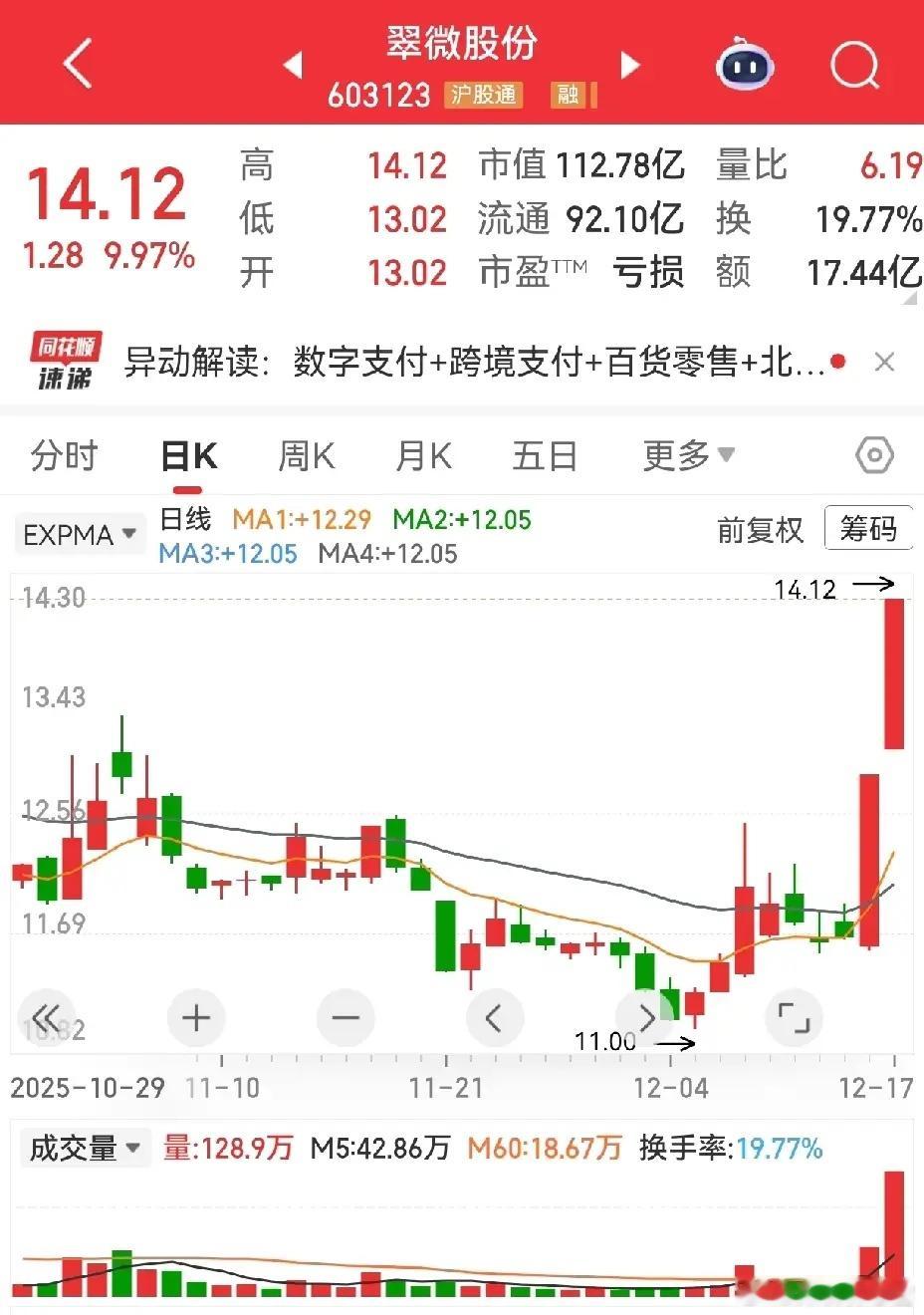Open chart settings hexagon icon

874,455
